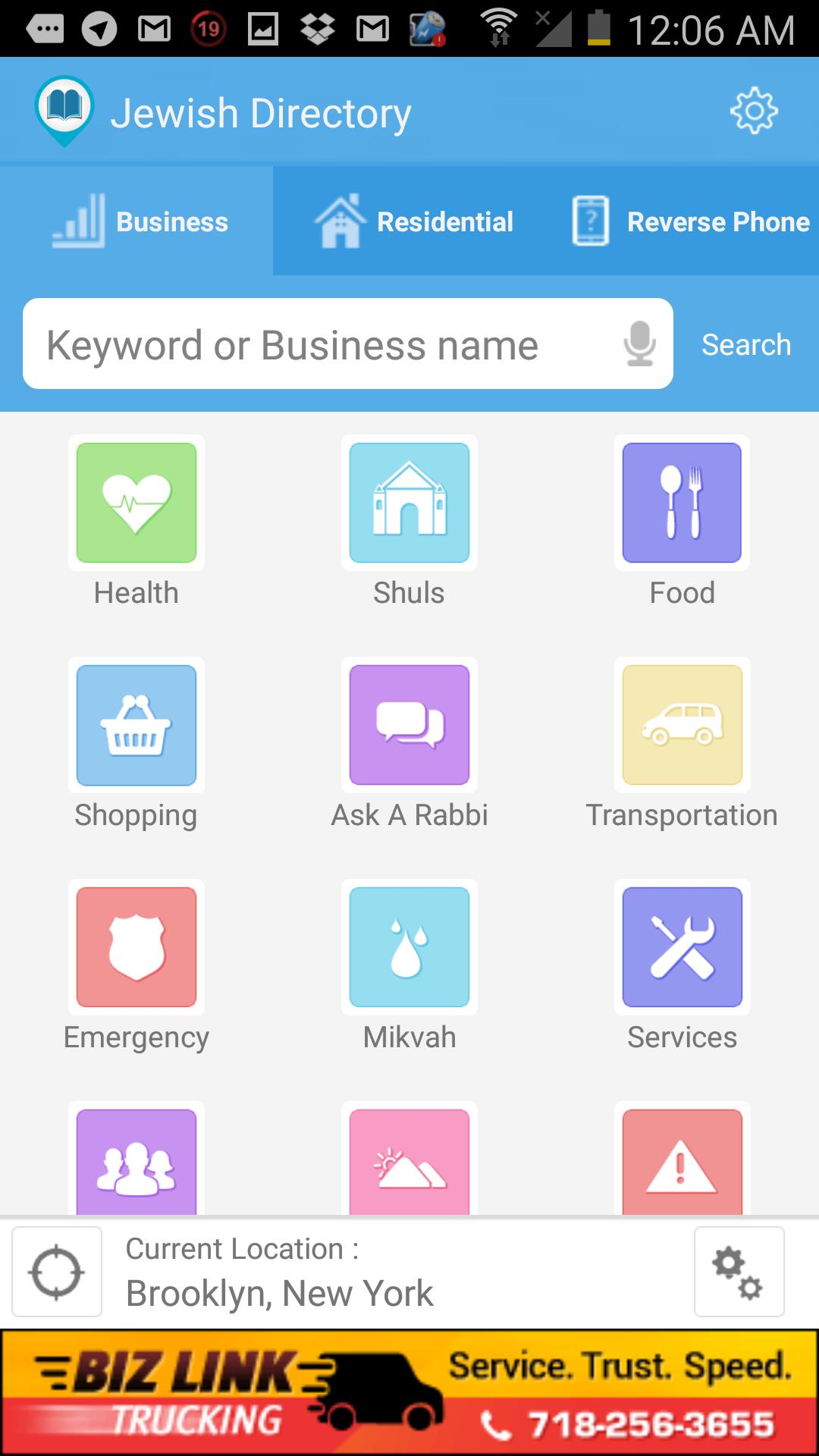The image size is (819, 1456).
Task: Open Ask A Rabbi
Action: pyautogui.click(x=409, y=725)
